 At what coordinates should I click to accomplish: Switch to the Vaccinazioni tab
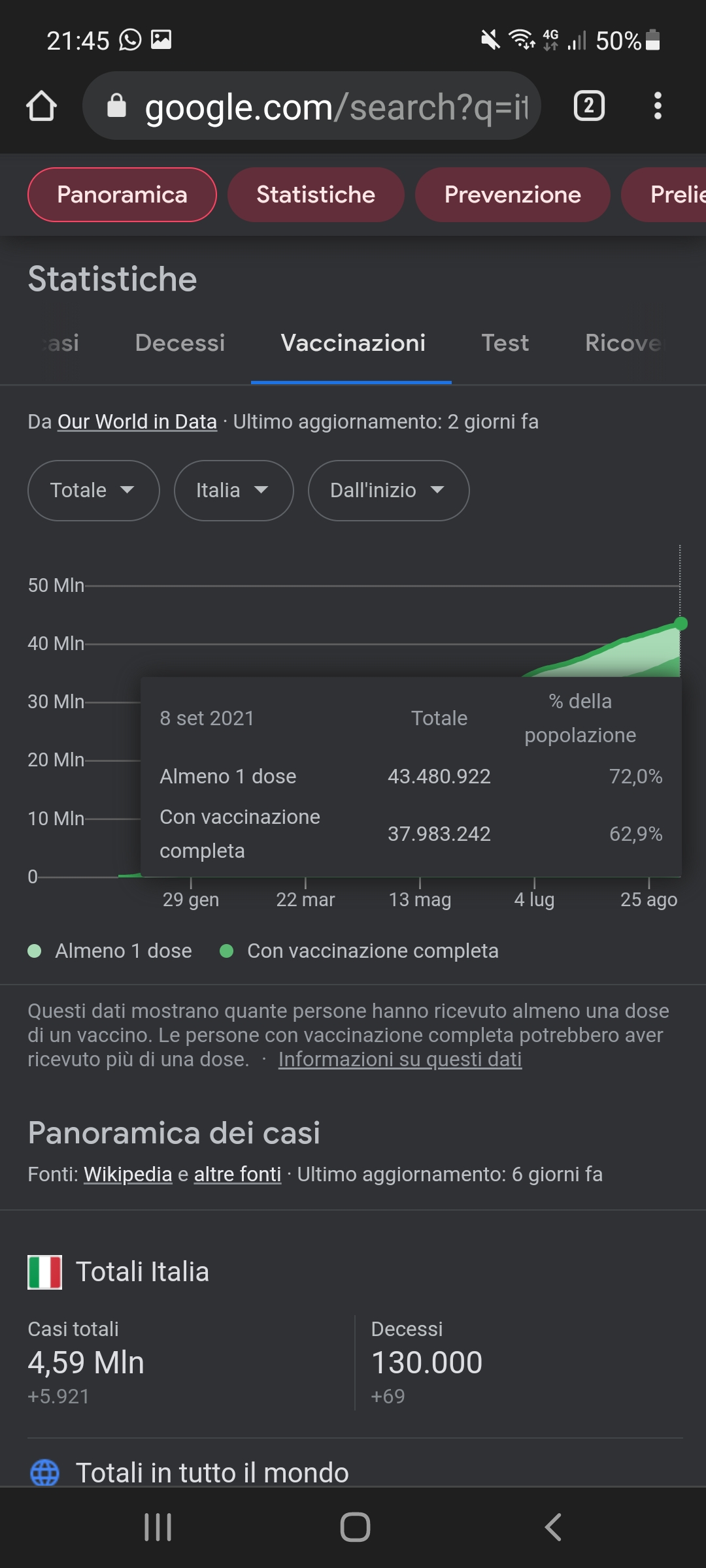click(x=353, y=343)
